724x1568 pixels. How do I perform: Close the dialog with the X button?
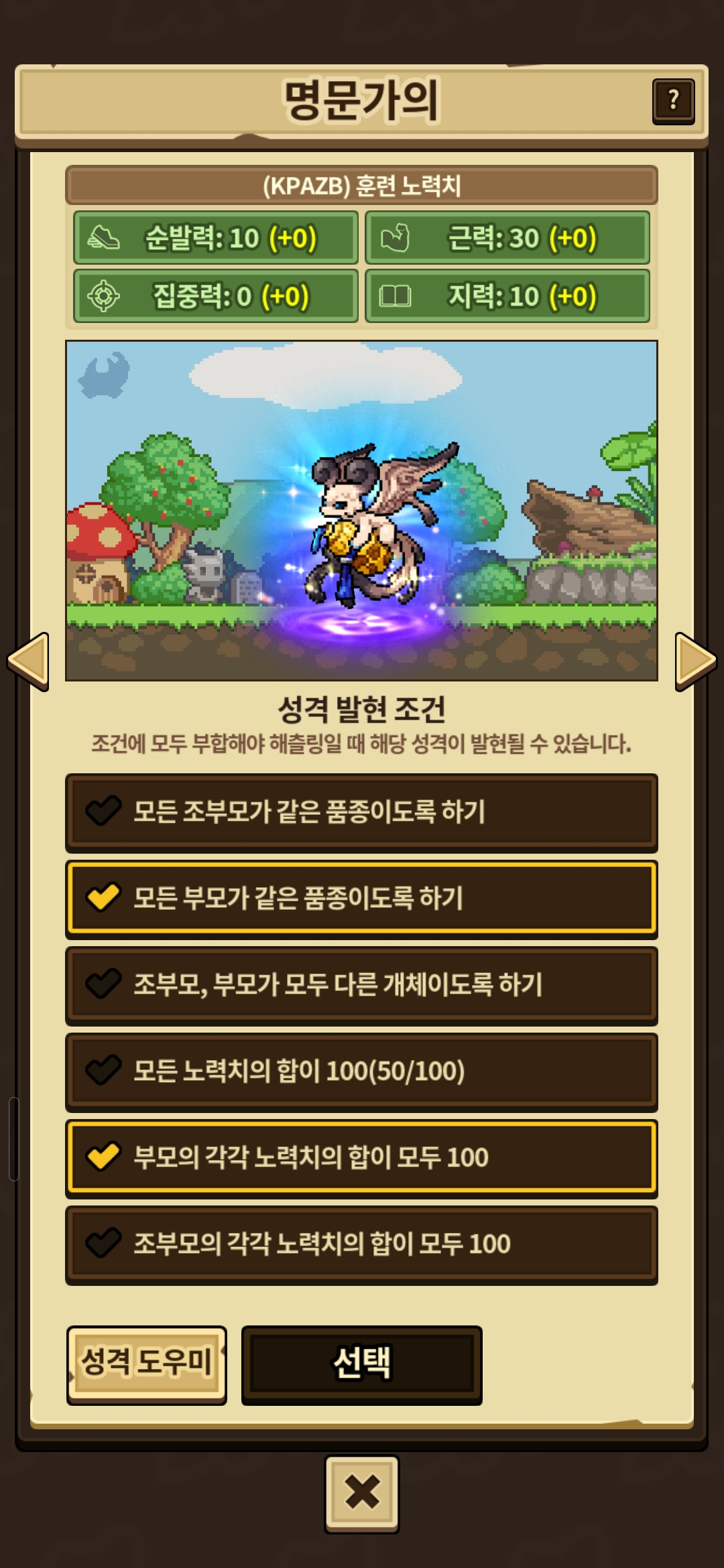point(361,1494)
